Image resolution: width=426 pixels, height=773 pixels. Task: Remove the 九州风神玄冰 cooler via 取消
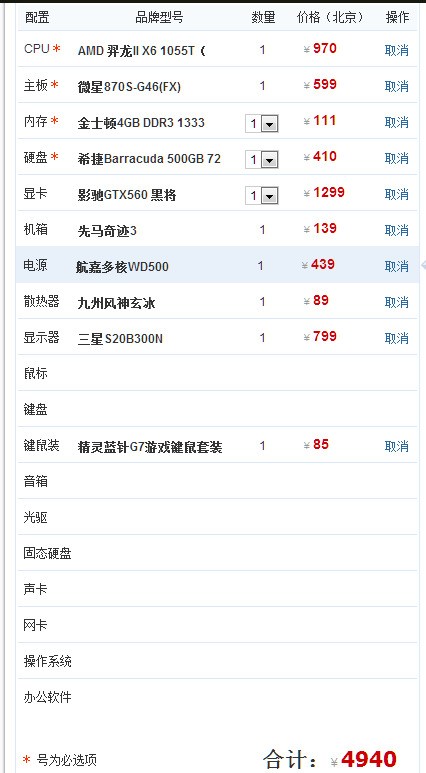[x=396, y=302]
